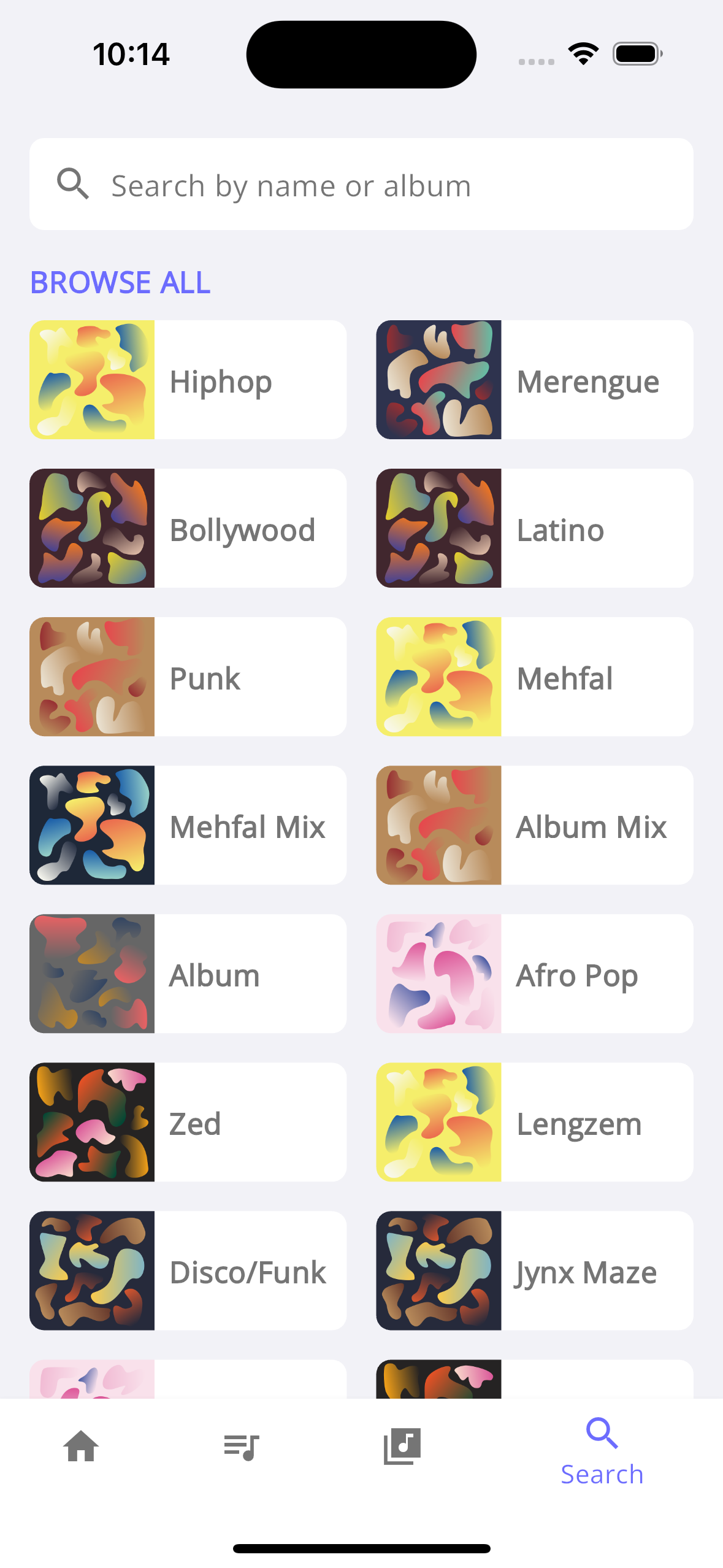Open the Hiphop genre
Screen dimensions: 723x1568
pyautogui.click(x=188, y=380)
